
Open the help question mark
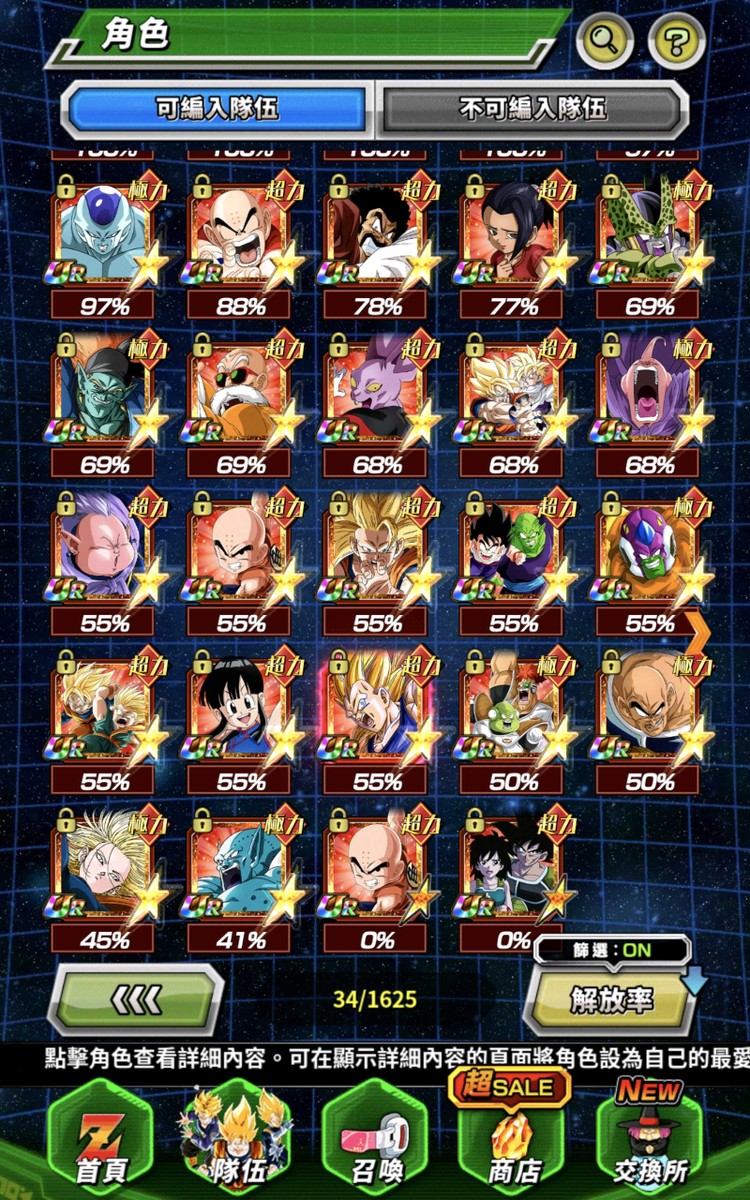point(677,41)
